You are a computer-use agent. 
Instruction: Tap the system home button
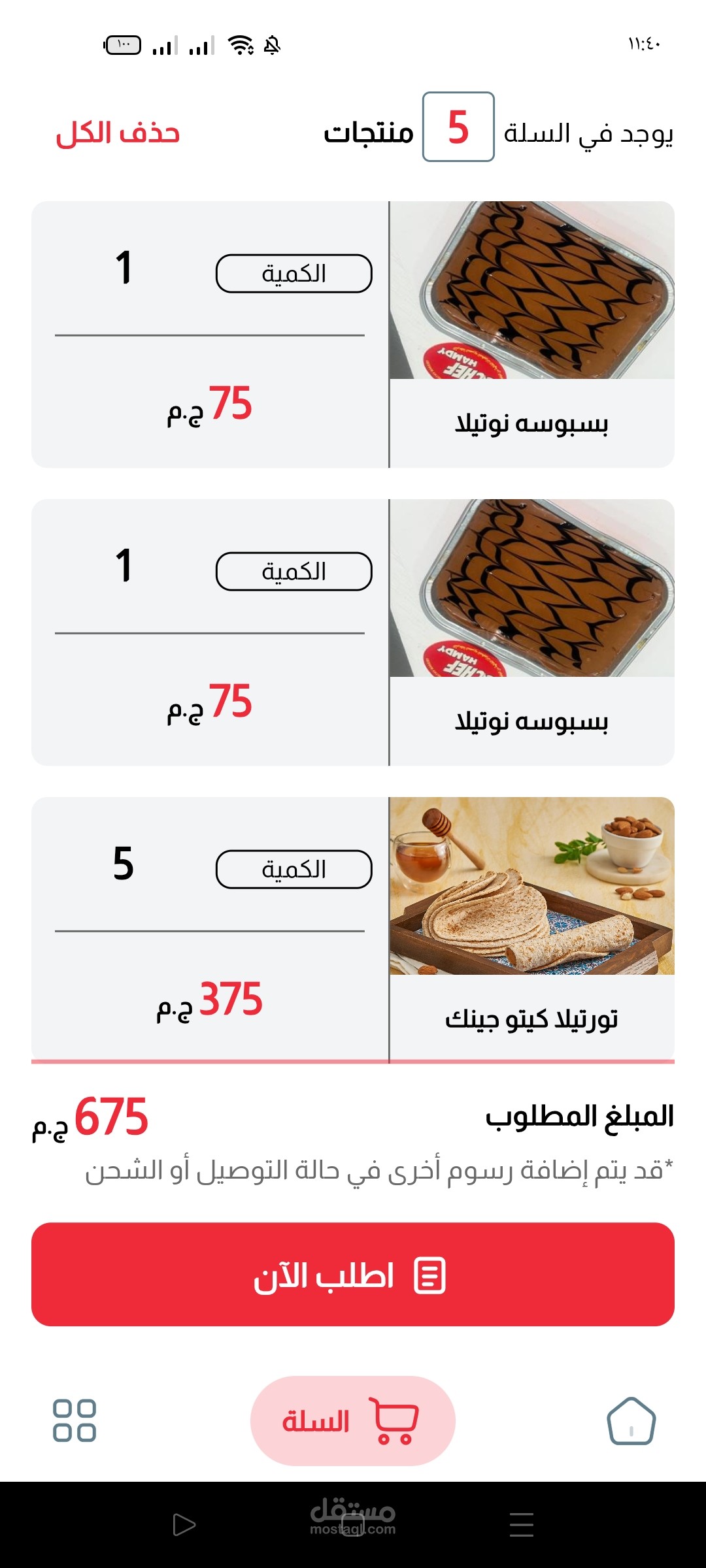[x=353, y=1525]
